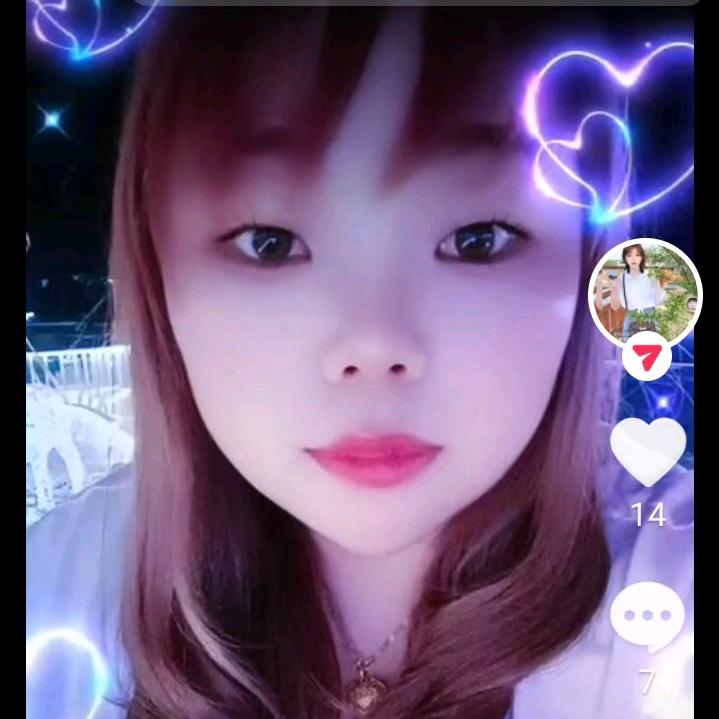Open the comments speech bubble
The height and width of the screenshot is (719, 719).
coord(647,617)
